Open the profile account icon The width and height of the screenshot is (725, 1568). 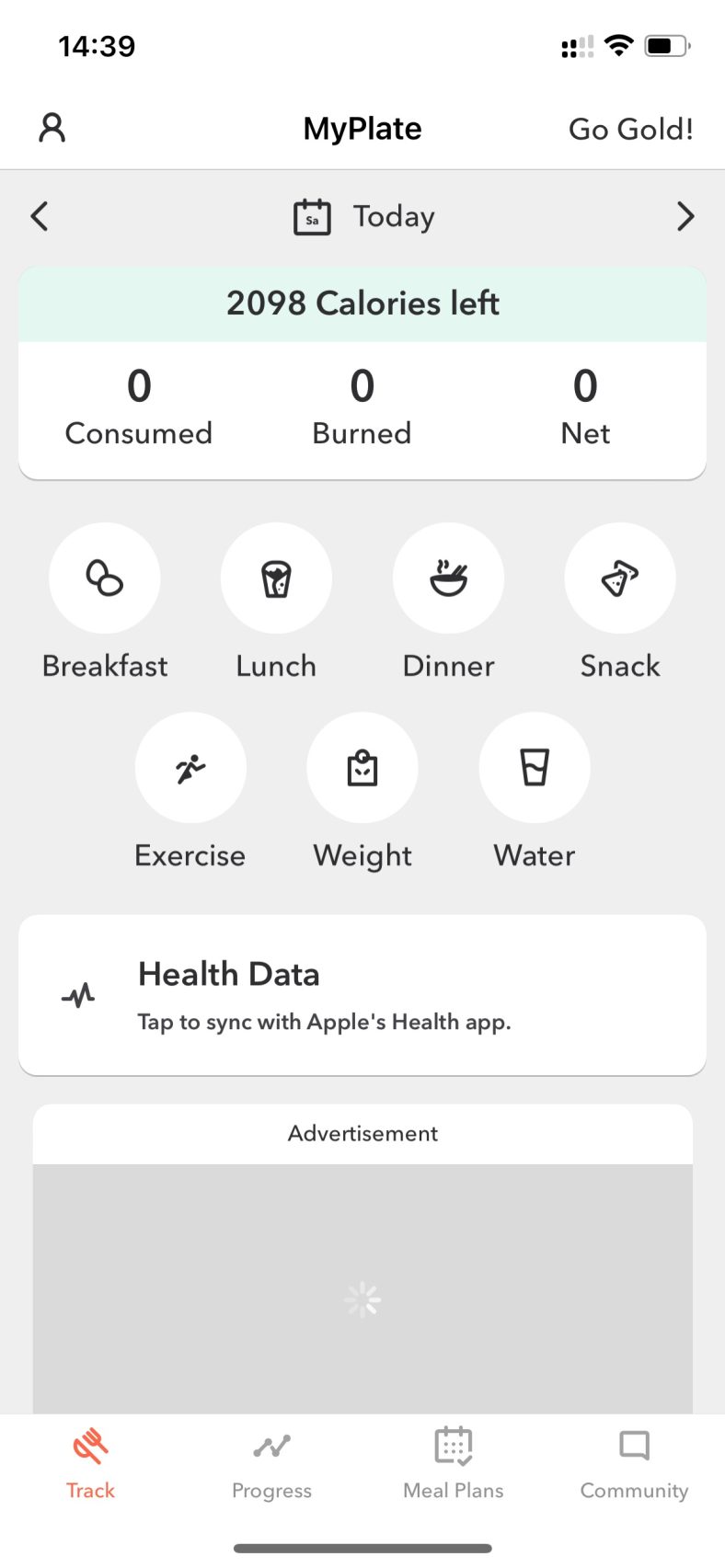click(x=52, y=128)
